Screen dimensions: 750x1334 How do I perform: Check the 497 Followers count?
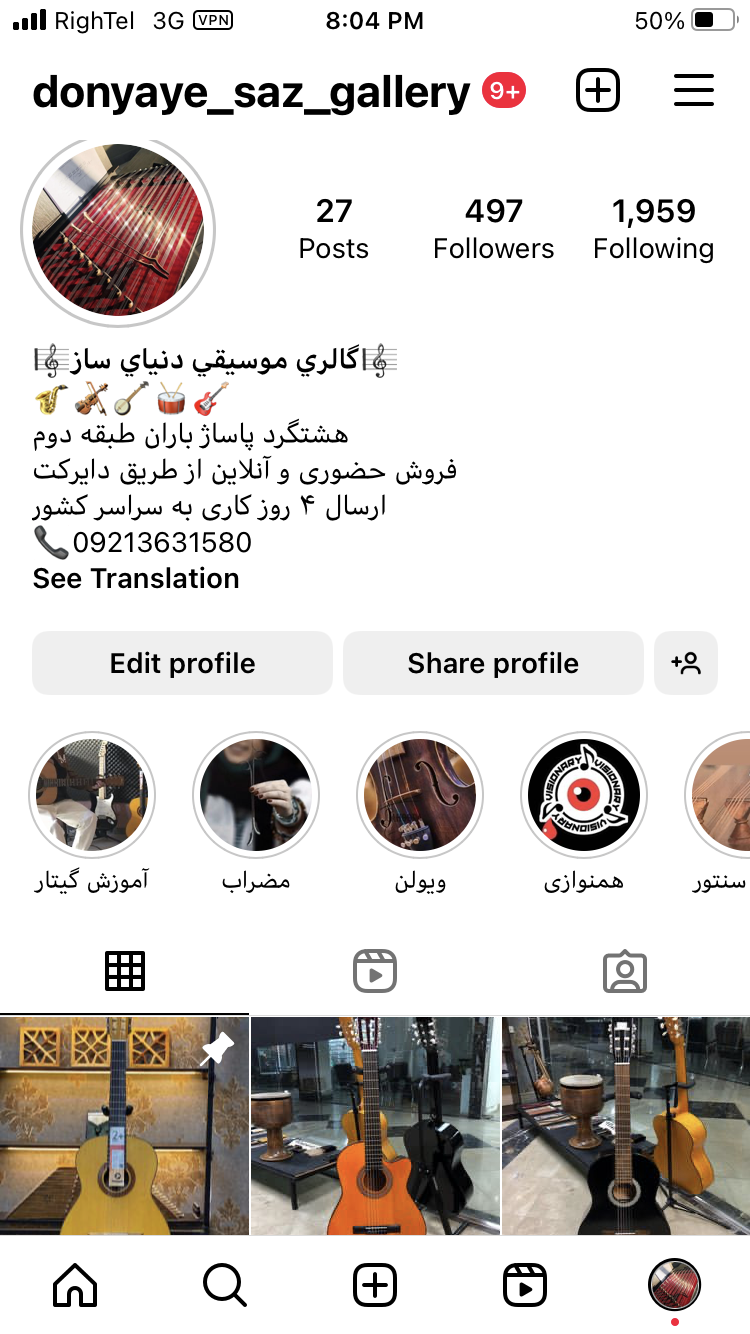494,226
